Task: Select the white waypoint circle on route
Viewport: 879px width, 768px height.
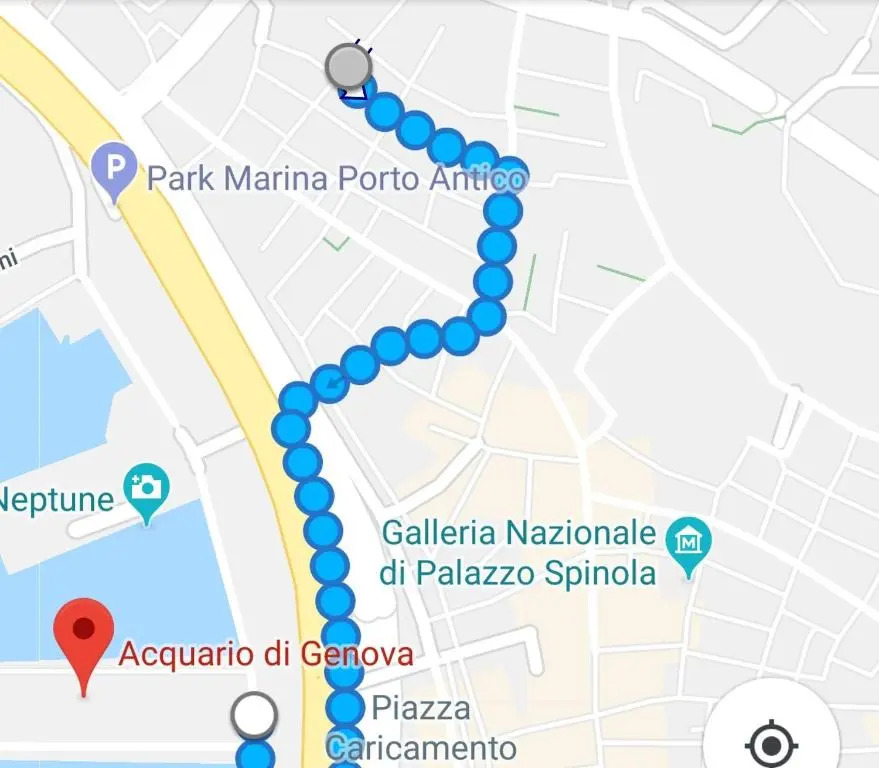Action: click(x=254, y=715)
